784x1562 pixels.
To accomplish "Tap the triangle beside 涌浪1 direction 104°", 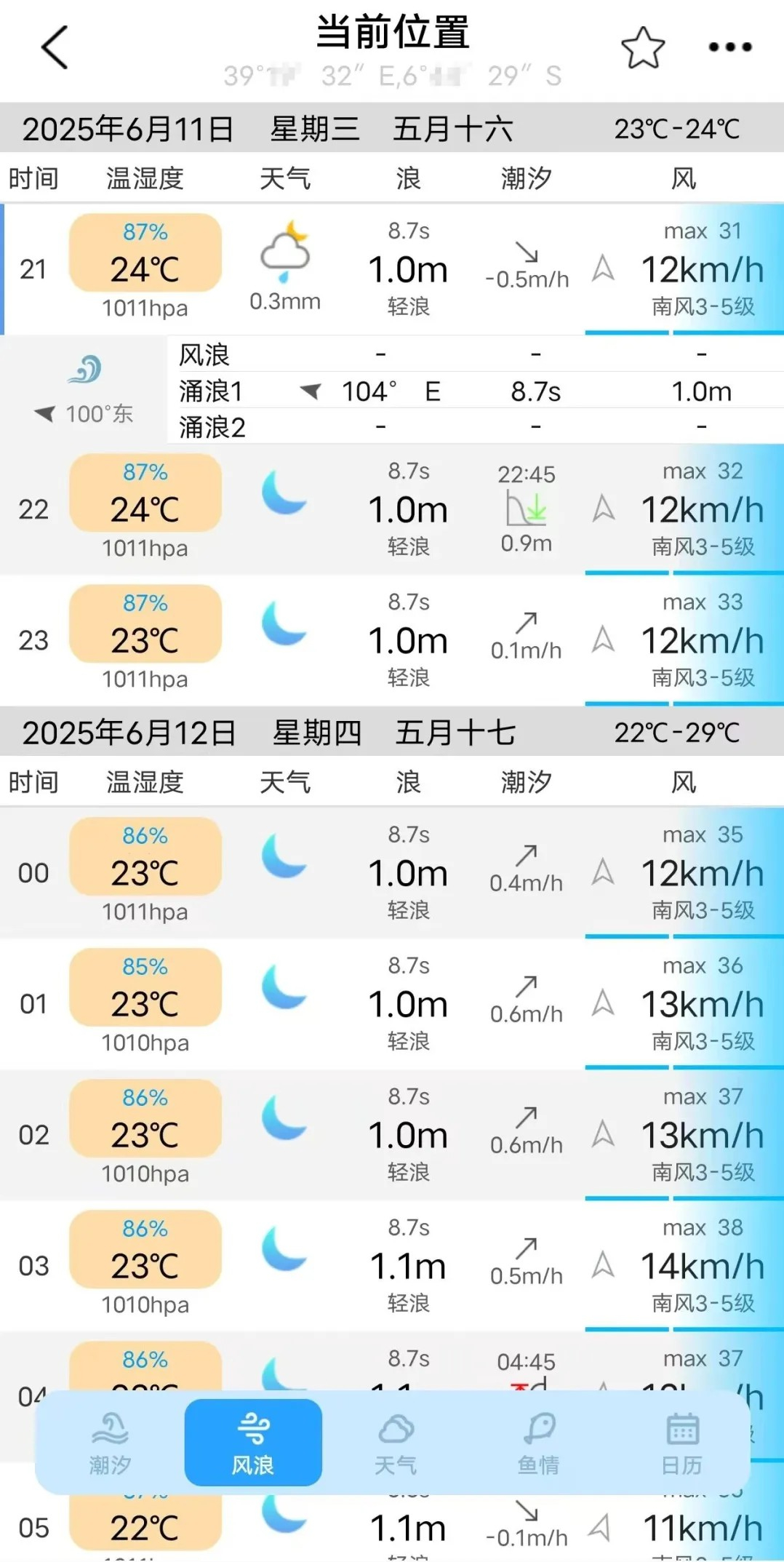I will click(x=311, y=391).
